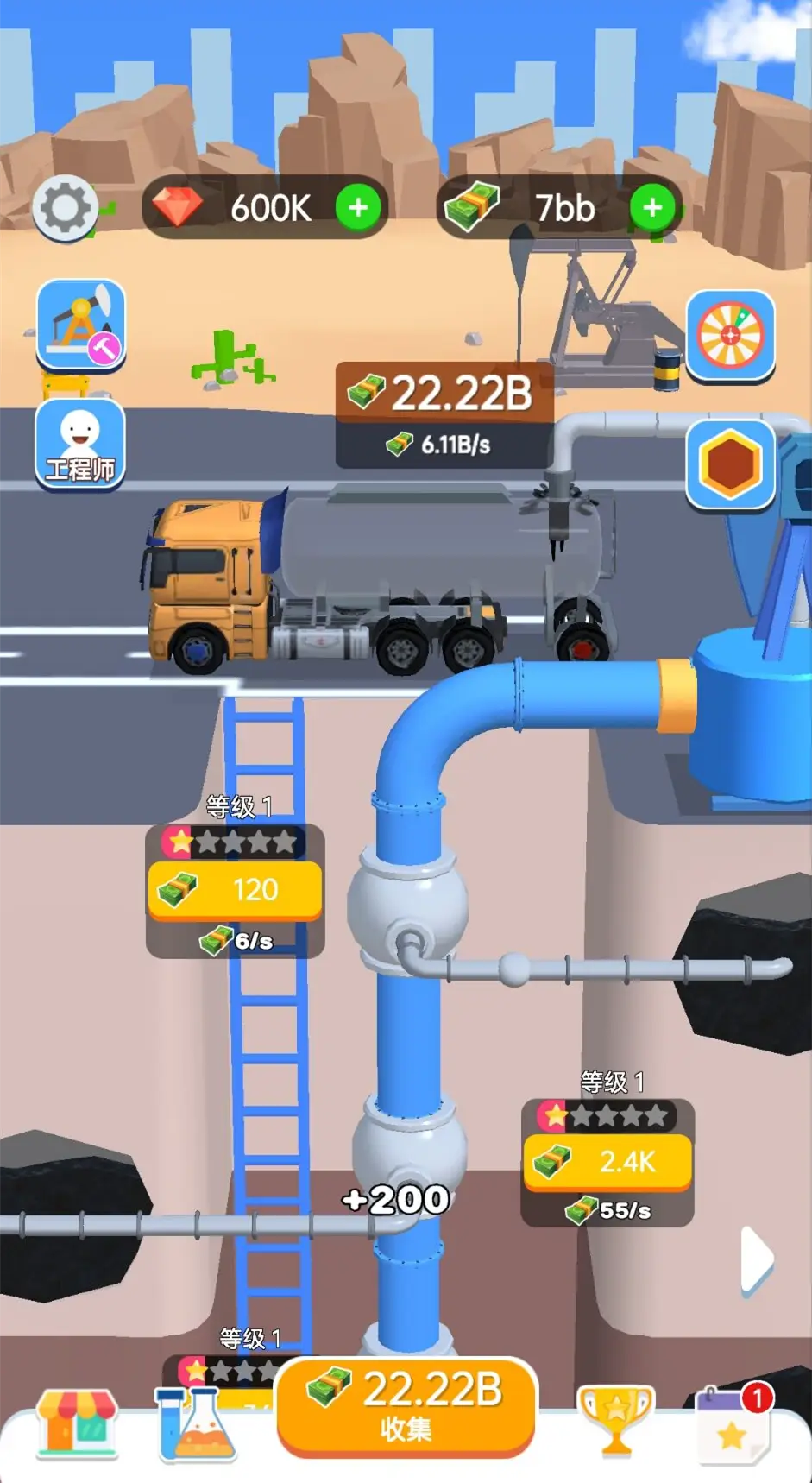812x1483 pixels.
Task: Open the trophy achievements
Action: (615, 1420)
